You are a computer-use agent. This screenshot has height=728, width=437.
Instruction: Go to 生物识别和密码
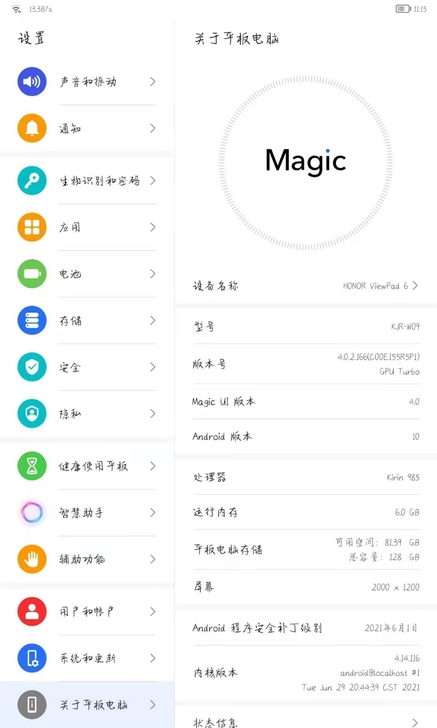[87, 181]
